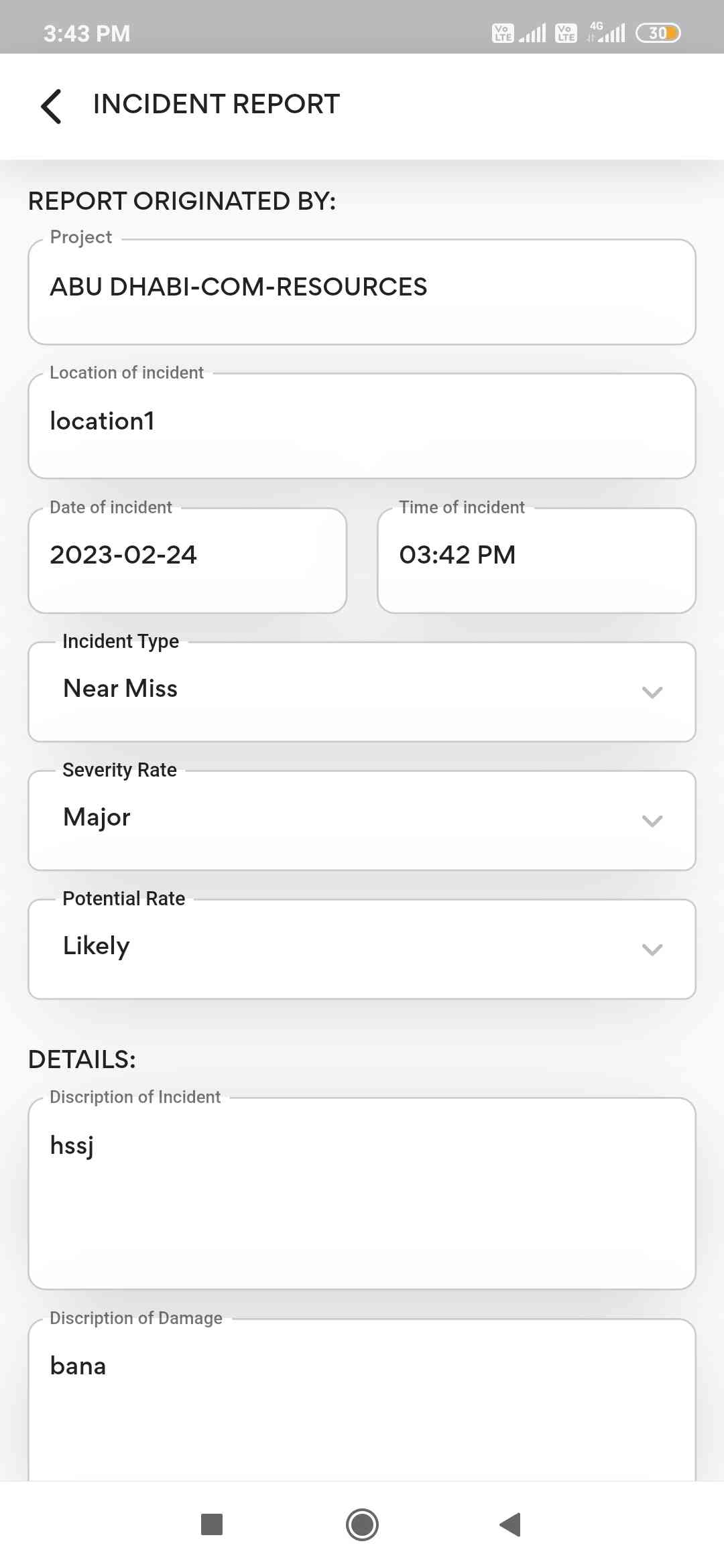This screenshot has width=724, height=1568.
Task: Change the Time of incident value
Action: coord(536,560)
